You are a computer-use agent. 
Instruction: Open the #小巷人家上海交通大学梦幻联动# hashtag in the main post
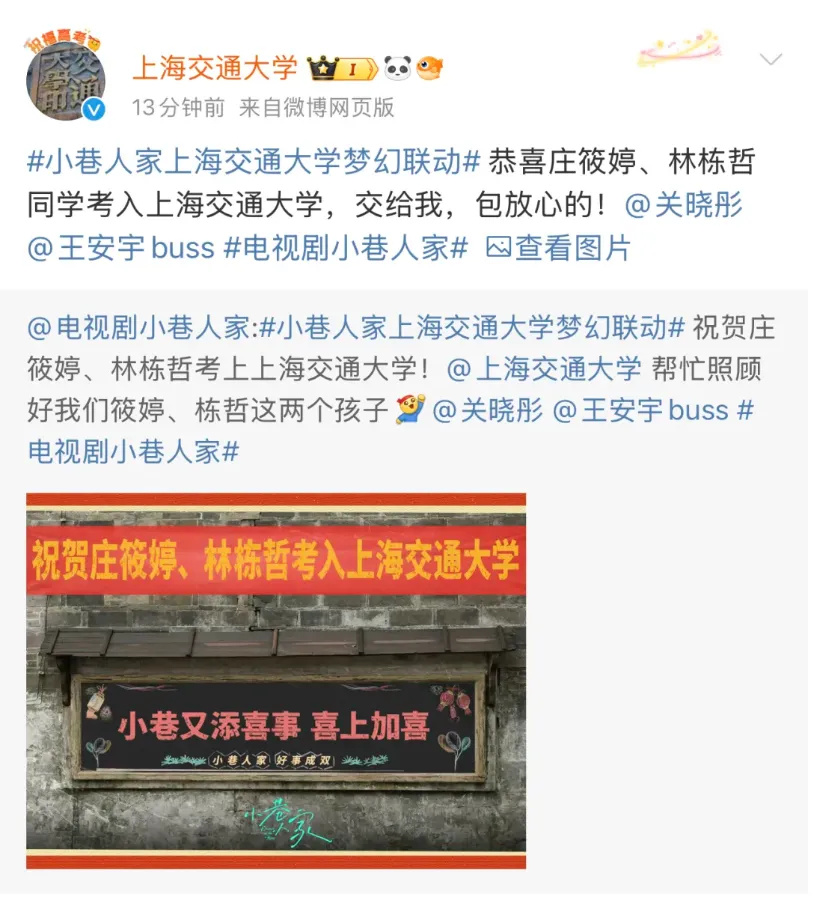click(x=254, y=162)
